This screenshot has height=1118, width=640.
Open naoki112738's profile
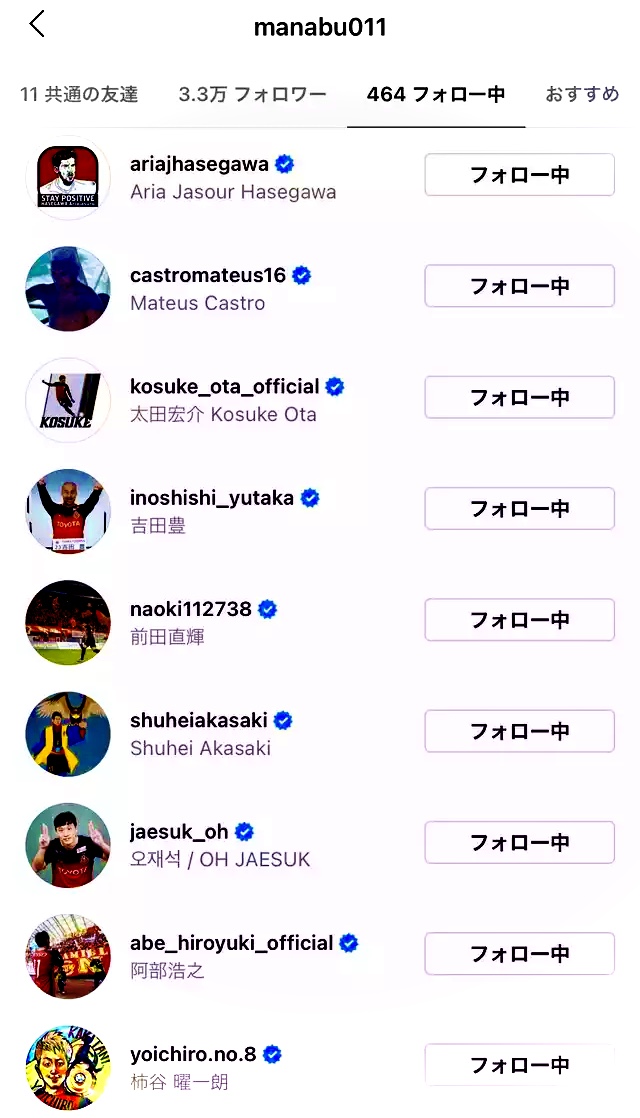[x=191, y=608]
